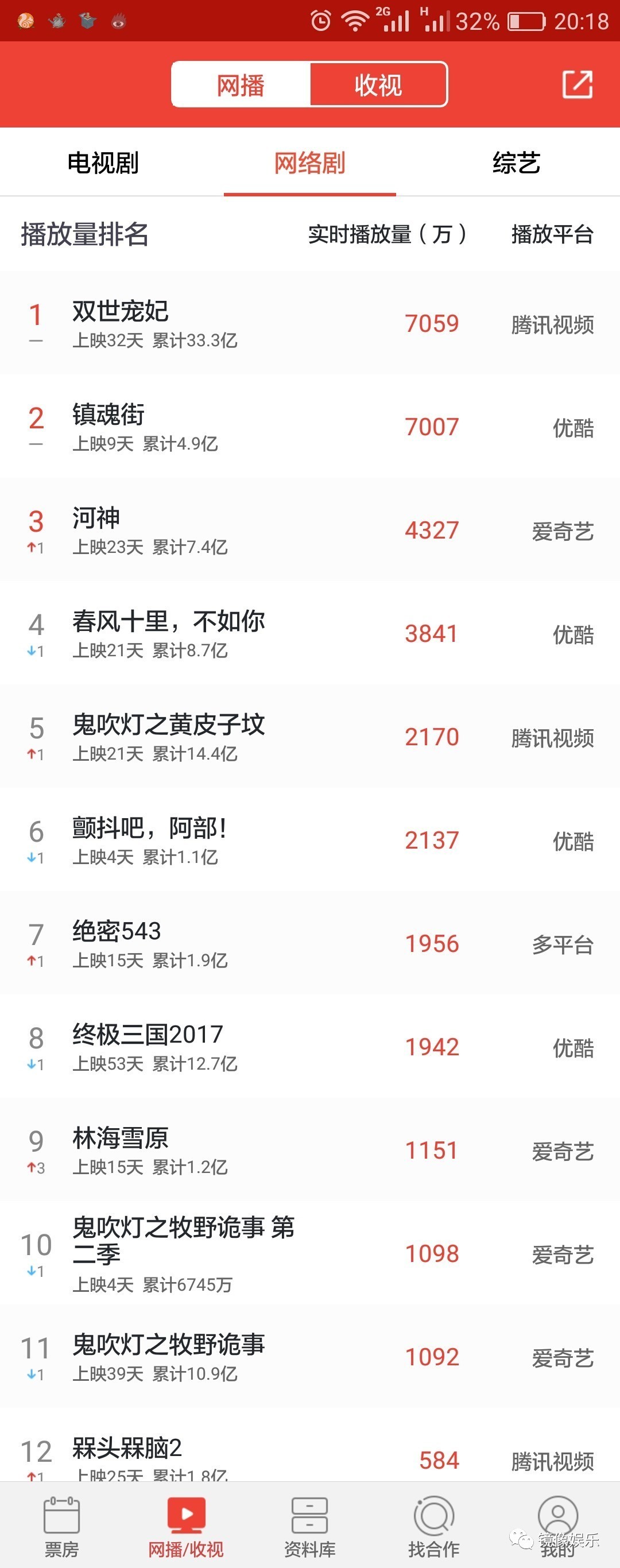Select the 收视 segment
The height and width of the screenshot is (1568, 620).
pos(378,84)
